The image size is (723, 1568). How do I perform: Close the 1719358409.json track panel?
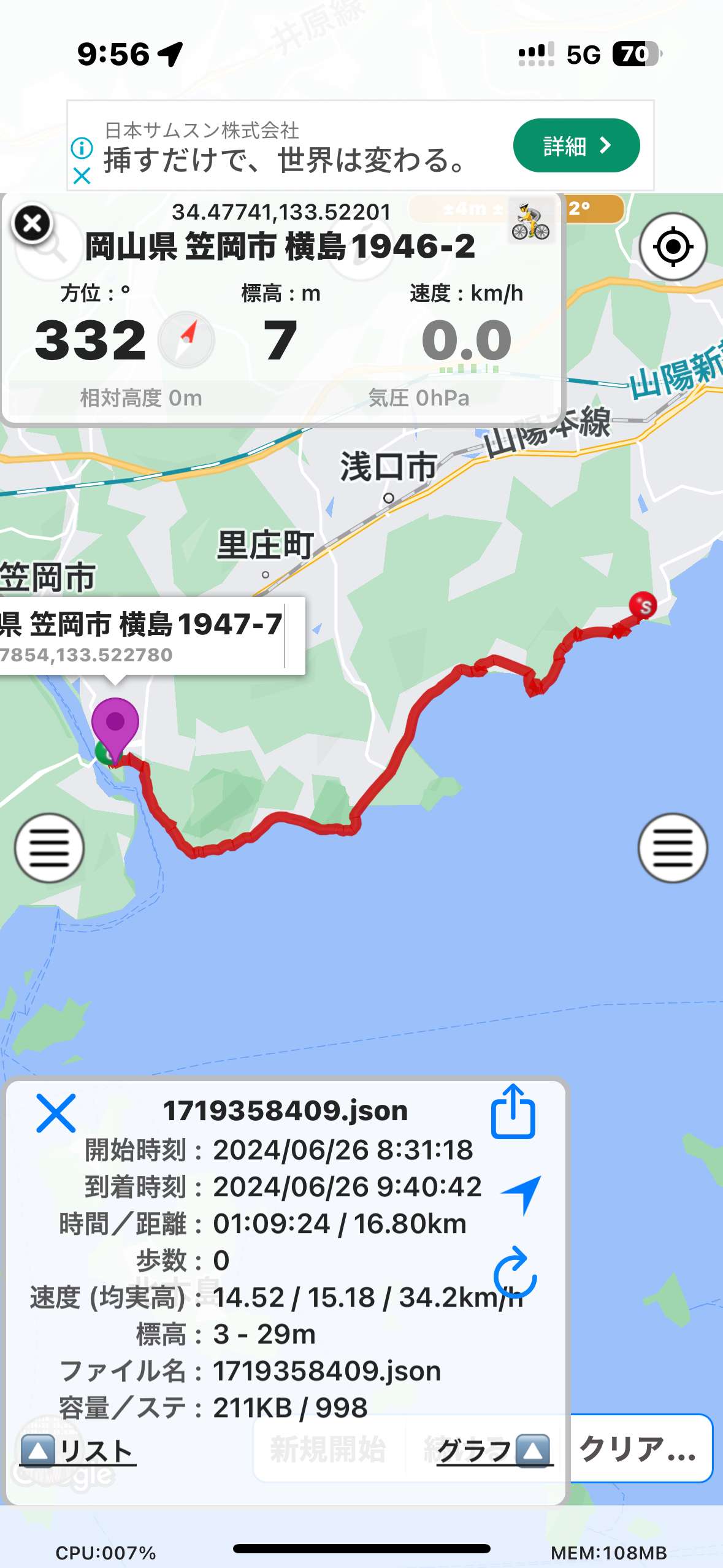click(x=56, y=1113)
